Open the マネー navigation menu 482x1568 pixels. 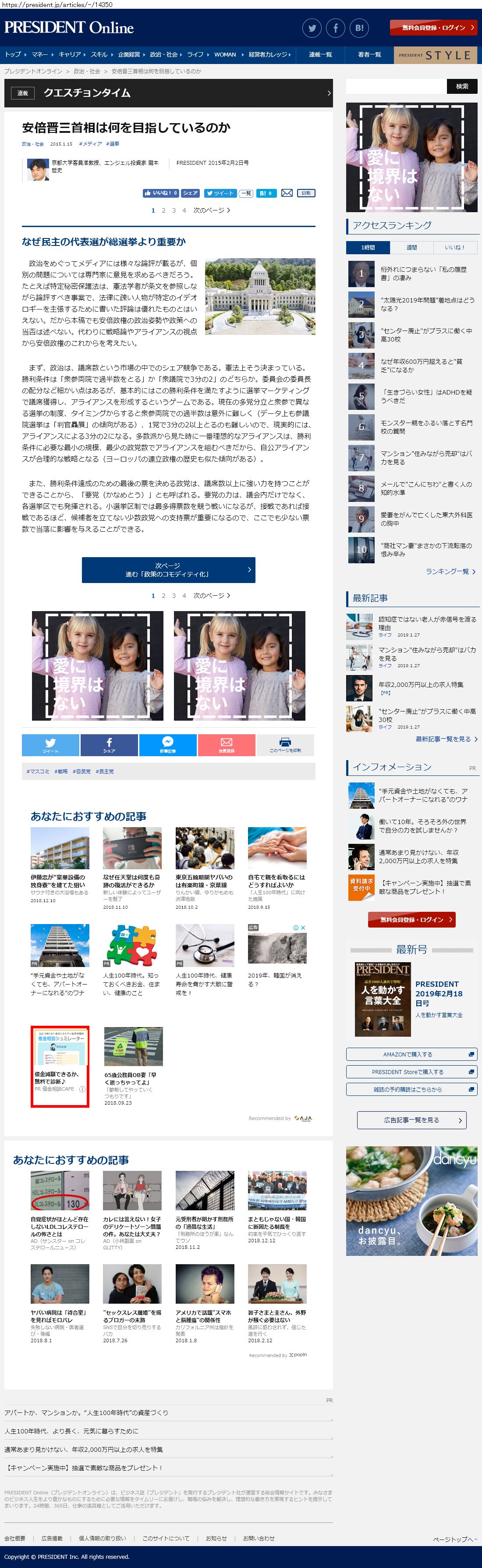point(39,55)
